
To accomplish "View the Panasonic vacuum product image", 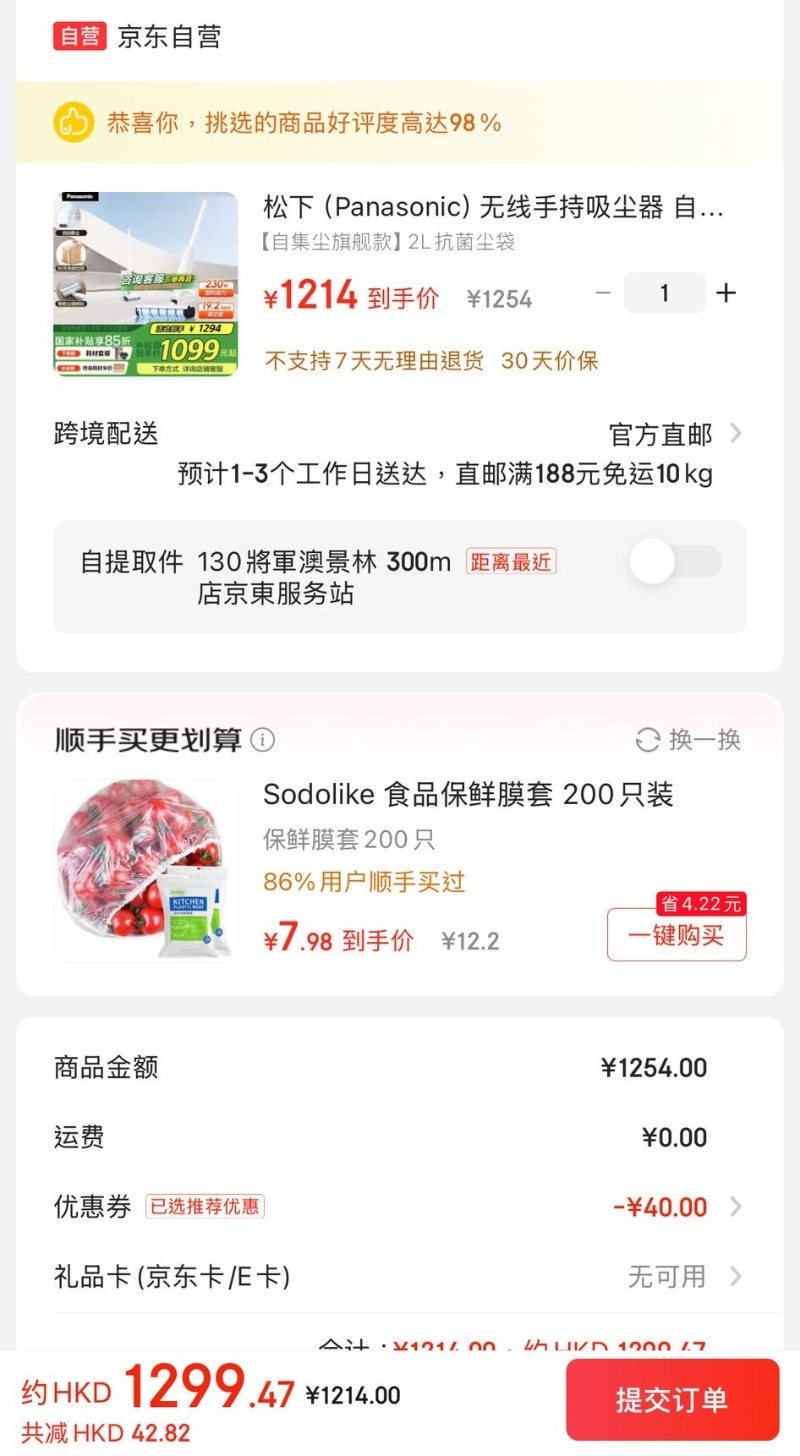I will point(146,284).
